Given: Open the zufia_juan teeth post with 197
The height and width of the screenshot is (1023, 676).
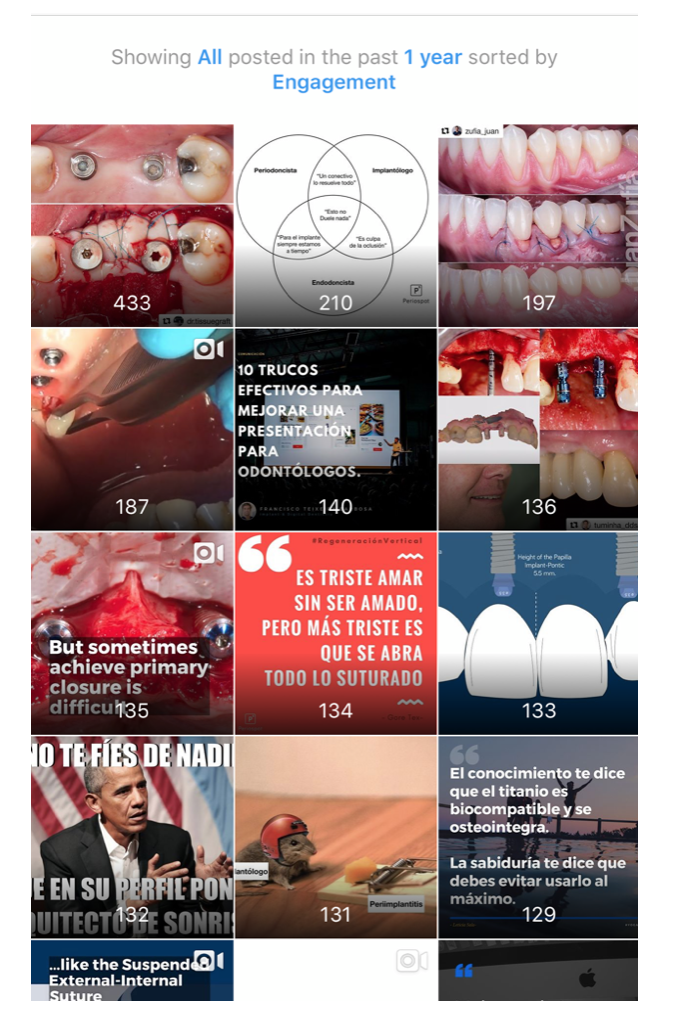Looking at the screenshot, I should (x=538, y=225).
